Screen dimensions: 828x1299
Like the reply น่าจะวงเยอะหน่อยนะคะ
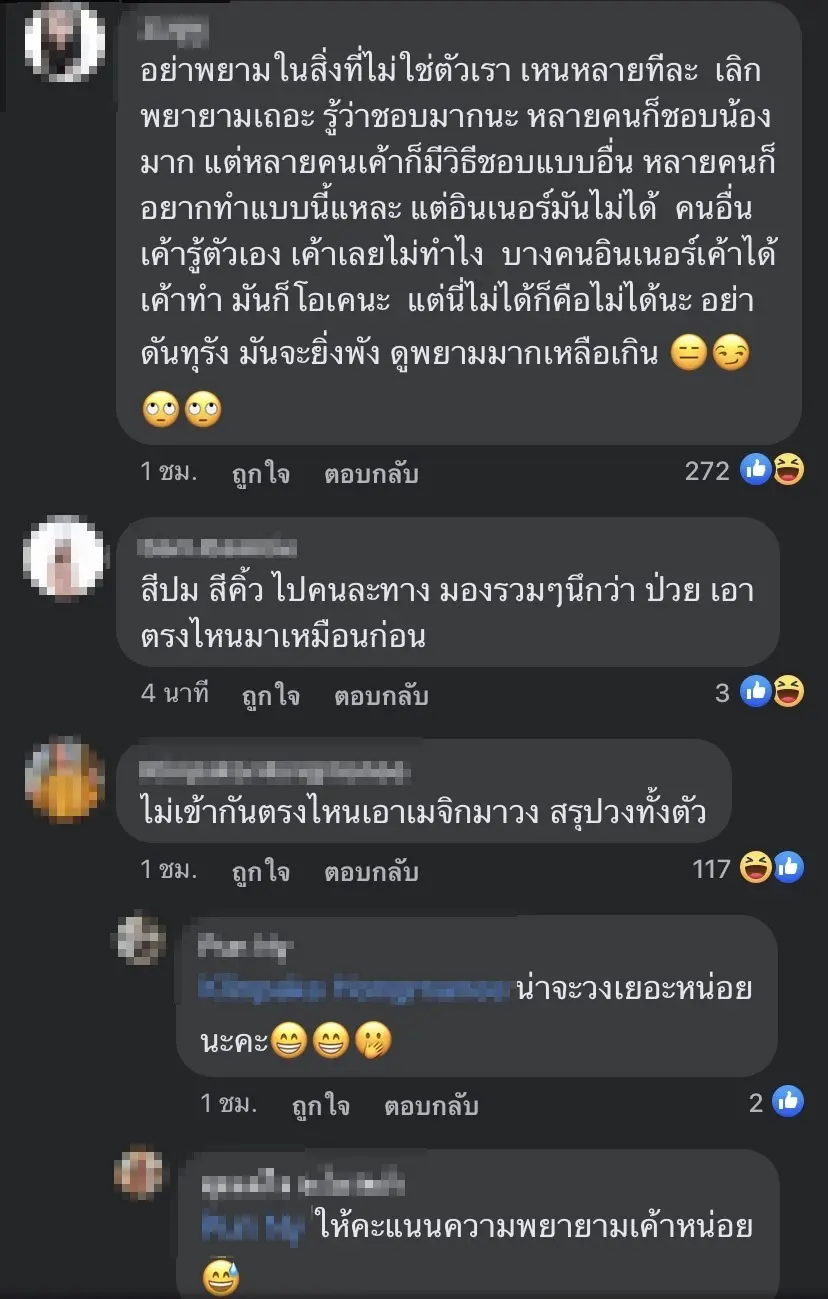click(320, 1105)
